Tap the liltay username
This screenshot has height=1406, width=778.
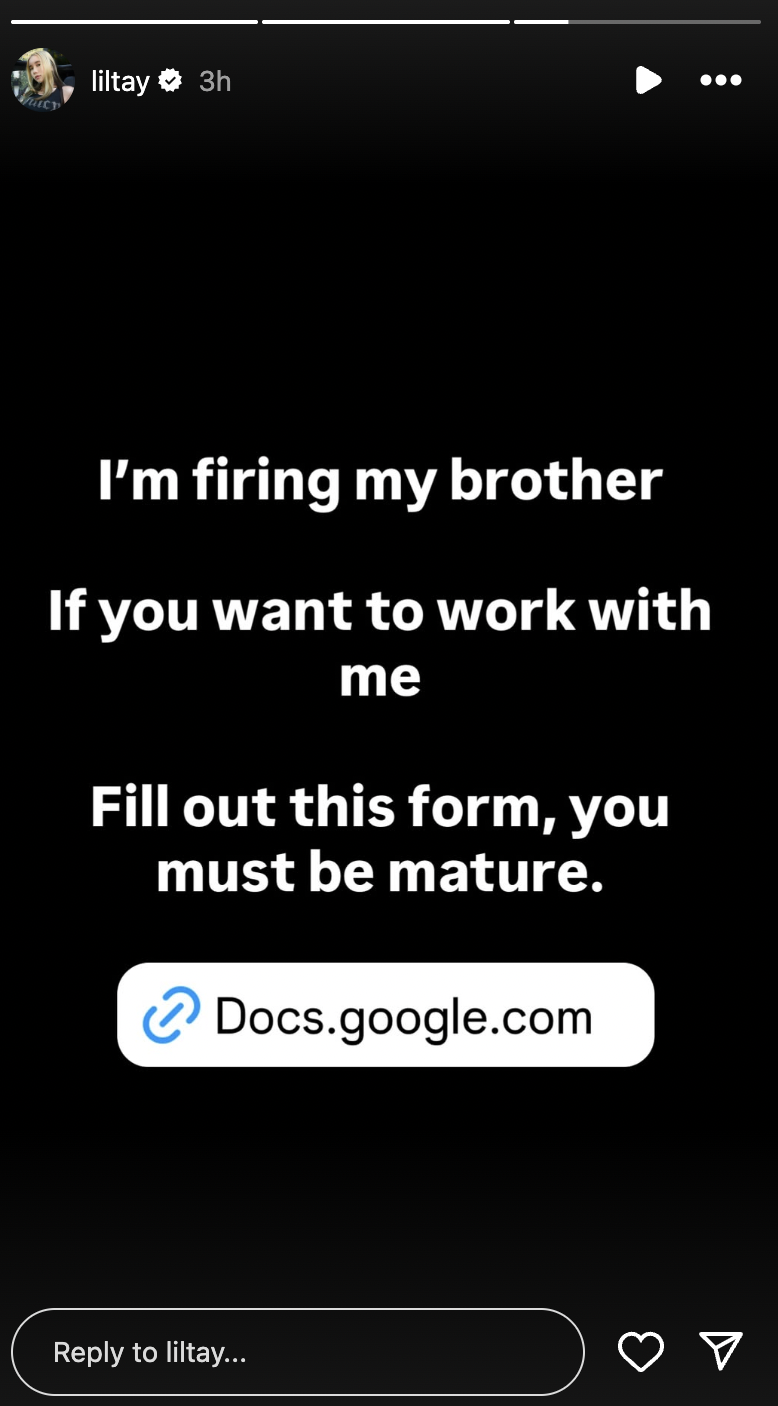coord(120,81)
